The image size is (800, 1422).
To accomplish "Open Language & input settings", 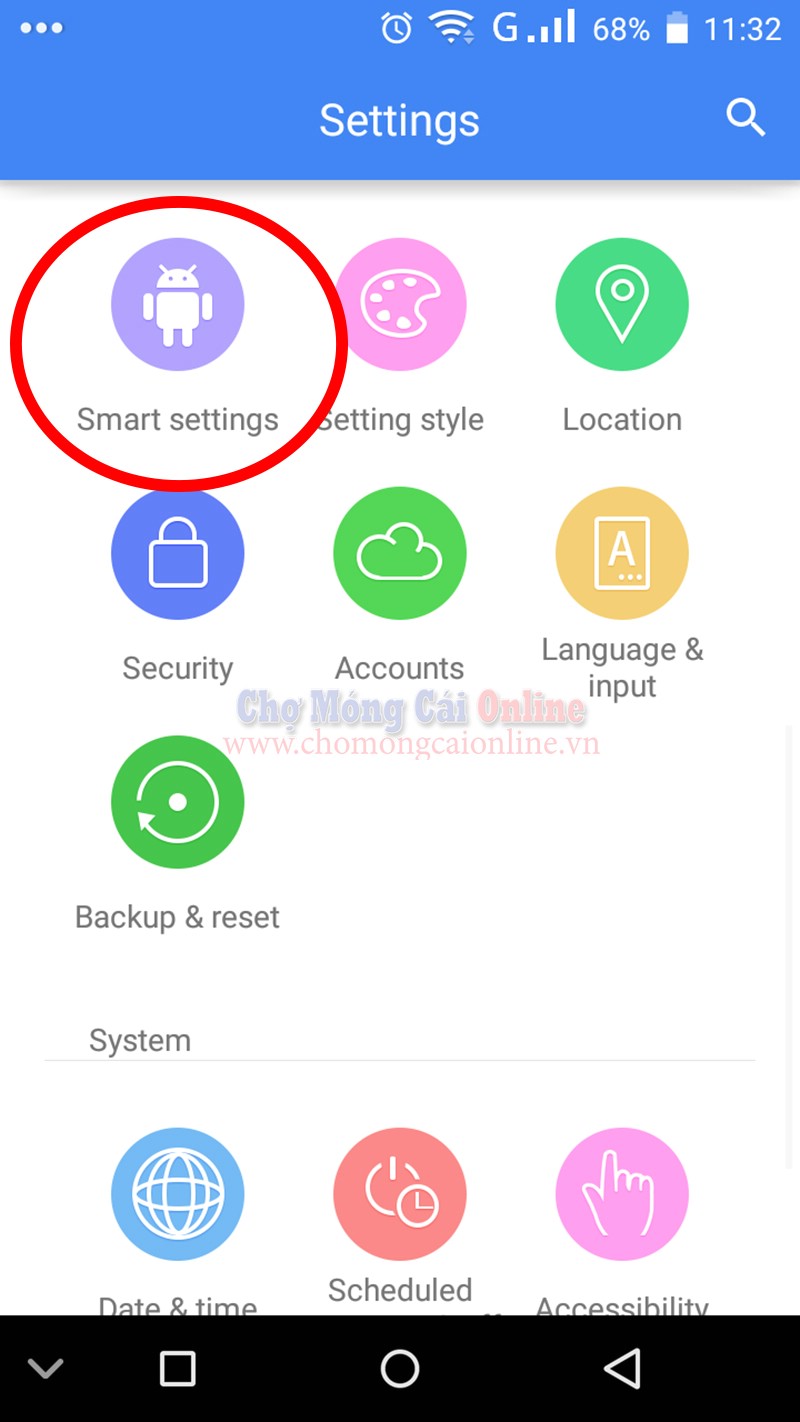I will (x=622, y=553).
